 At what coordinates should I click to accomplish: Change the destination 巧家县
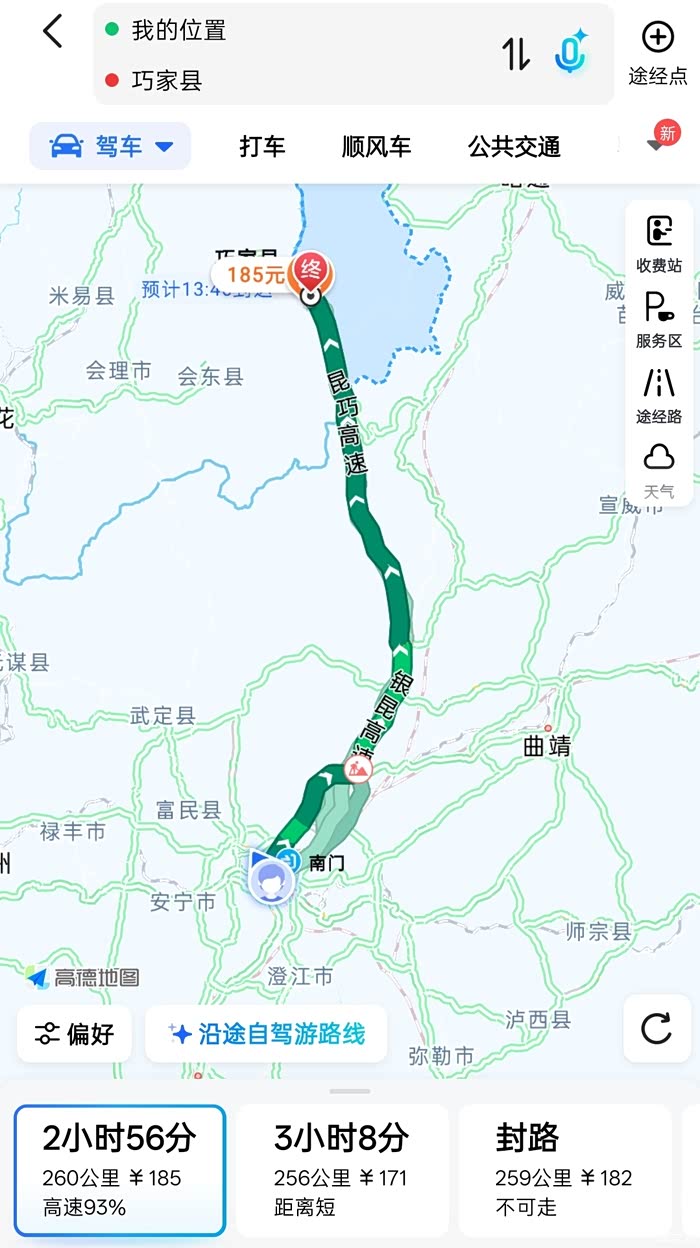coord(167,81)
